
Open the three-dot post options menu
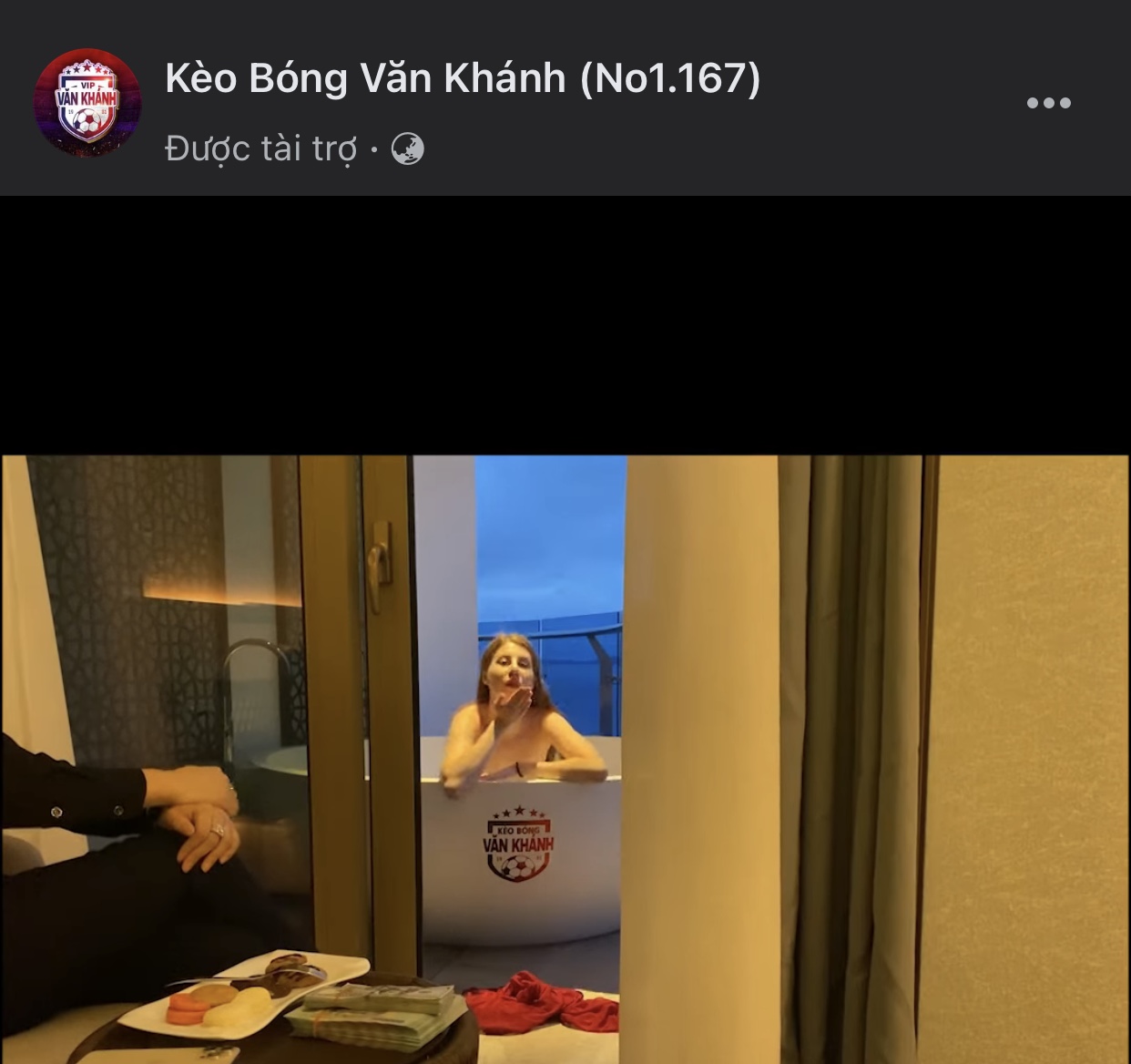coord(1048,103)
